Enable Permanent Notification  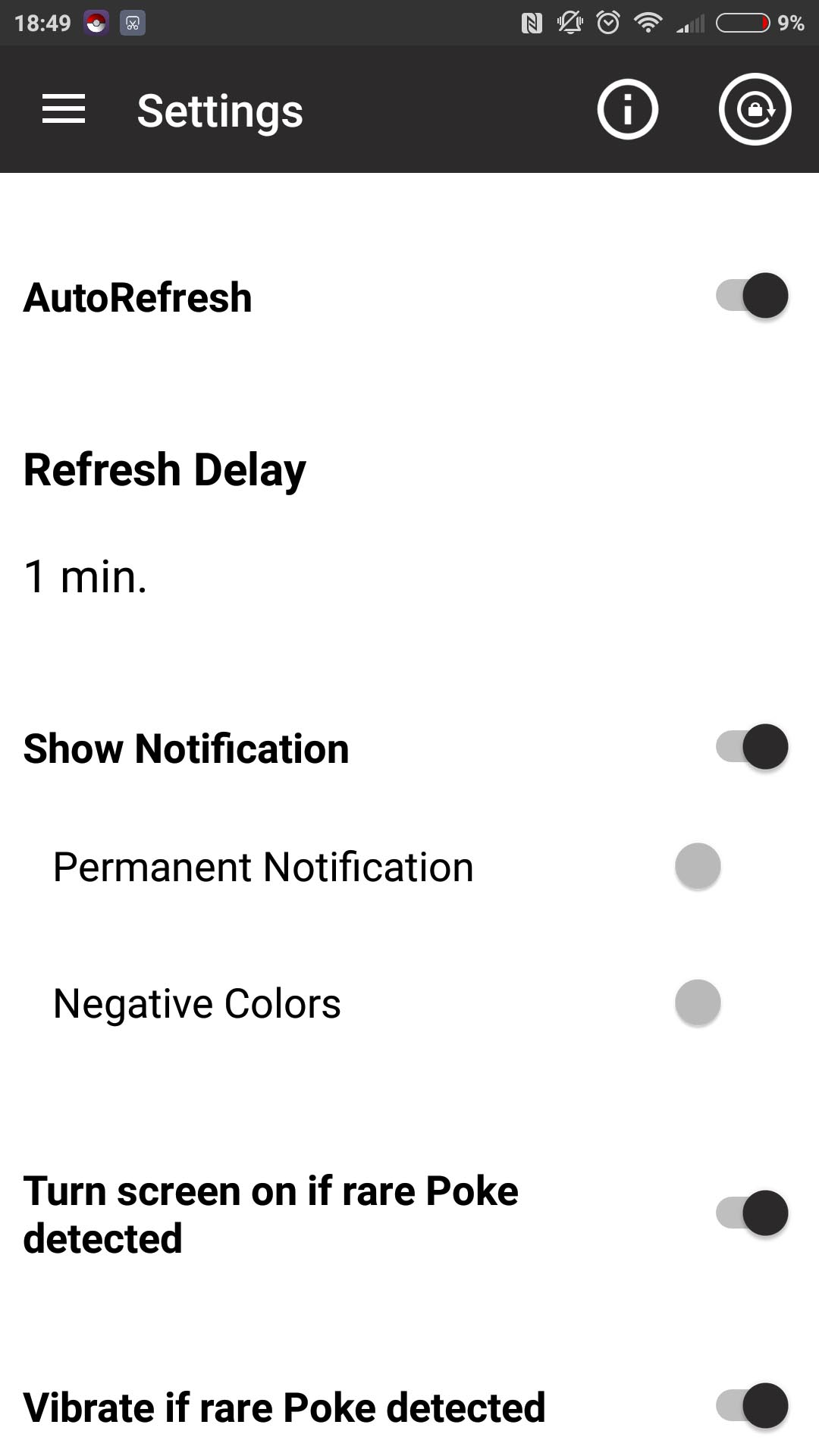click(x=698, y=866)
